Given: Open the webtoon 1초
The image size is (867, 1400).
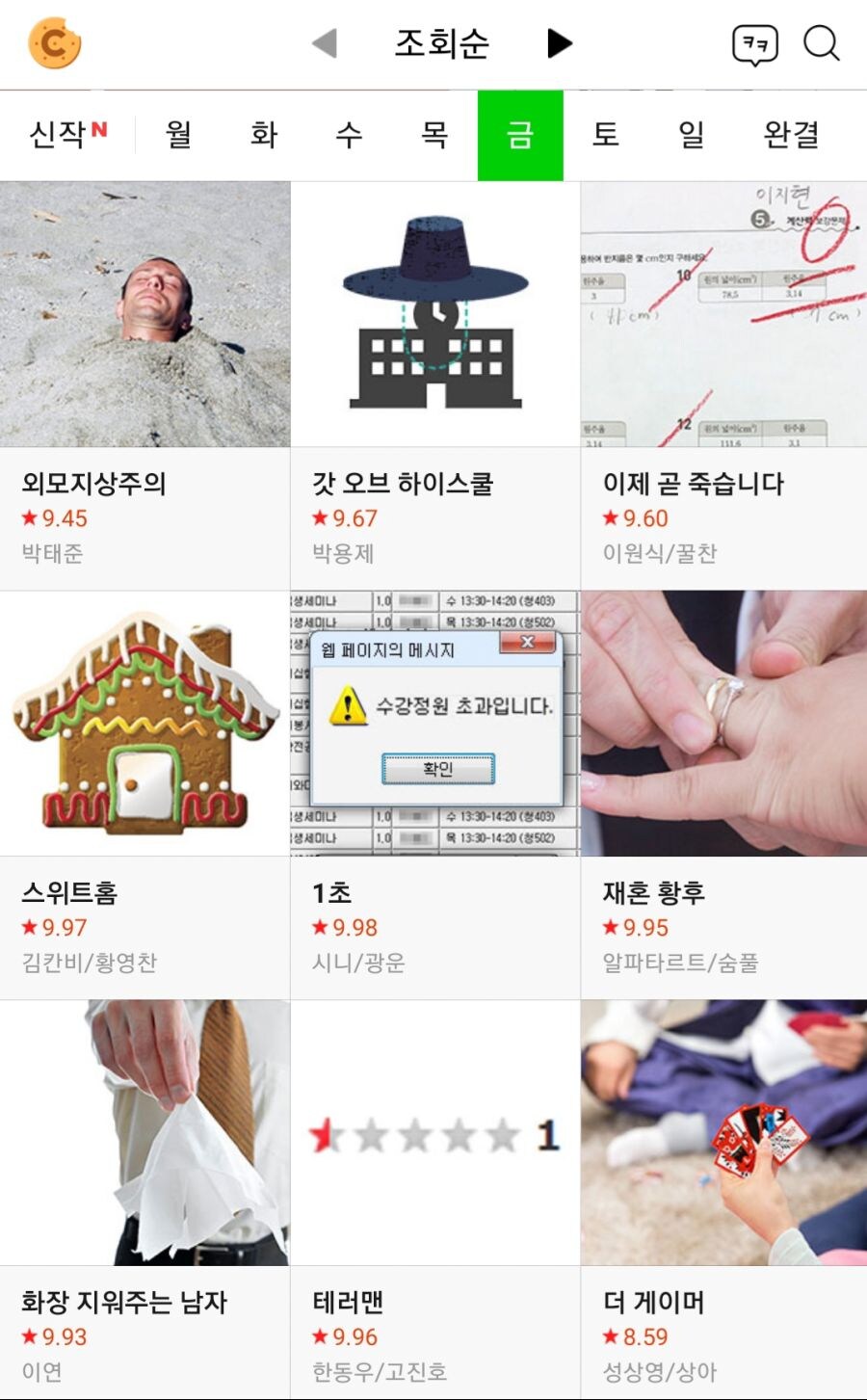Looking at the screenshot, I should click(434, 795).
